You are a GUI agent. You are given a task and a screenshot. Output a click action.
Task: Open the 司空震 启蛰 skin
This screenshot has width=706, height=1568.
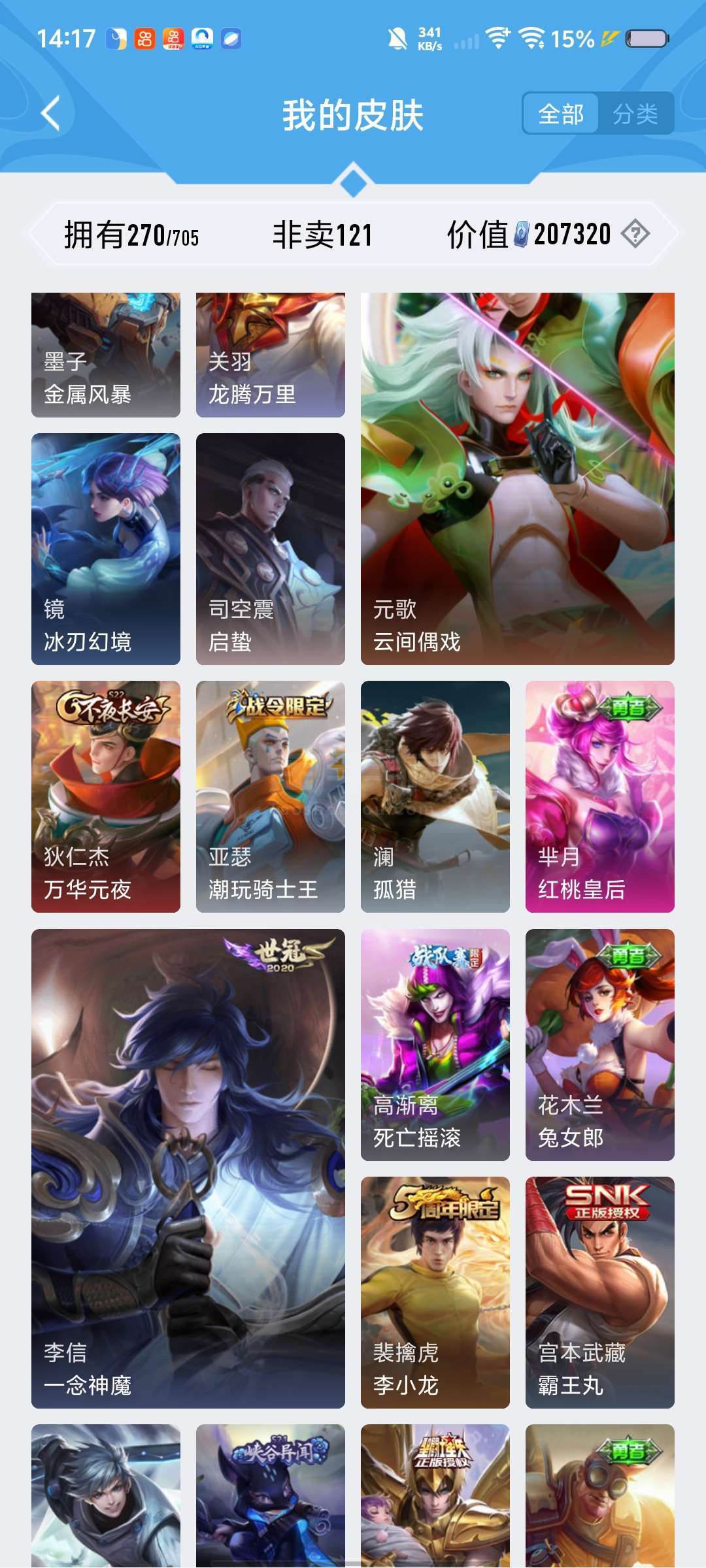271,549
